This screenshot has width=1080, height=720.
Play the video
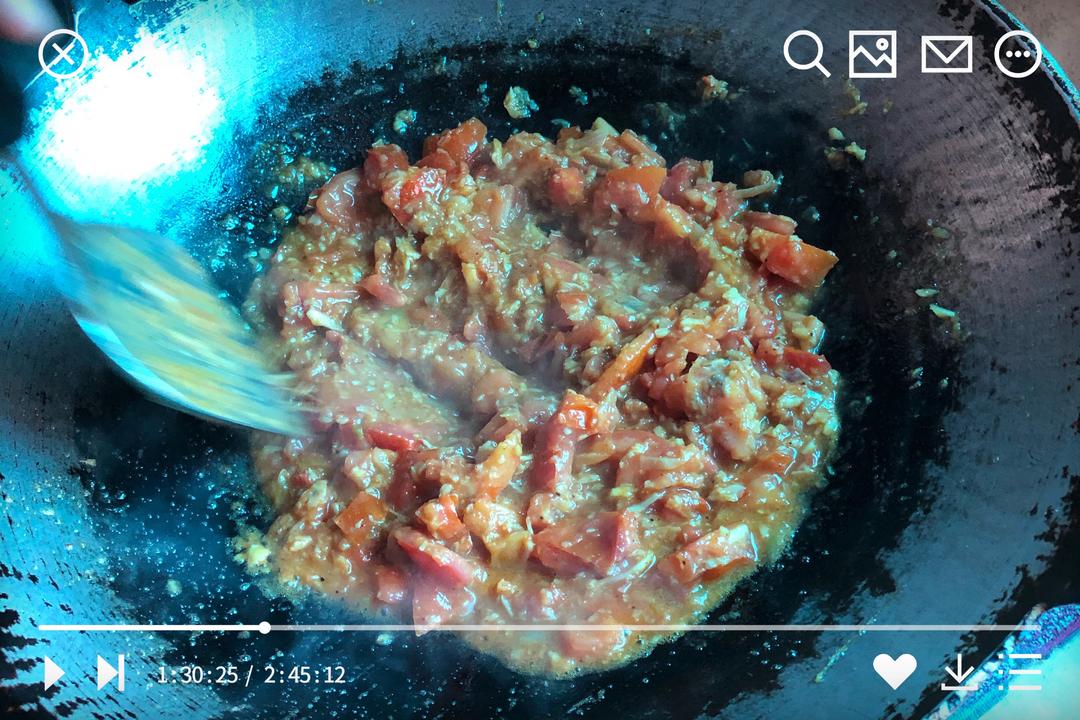click(x=53, y=673)
